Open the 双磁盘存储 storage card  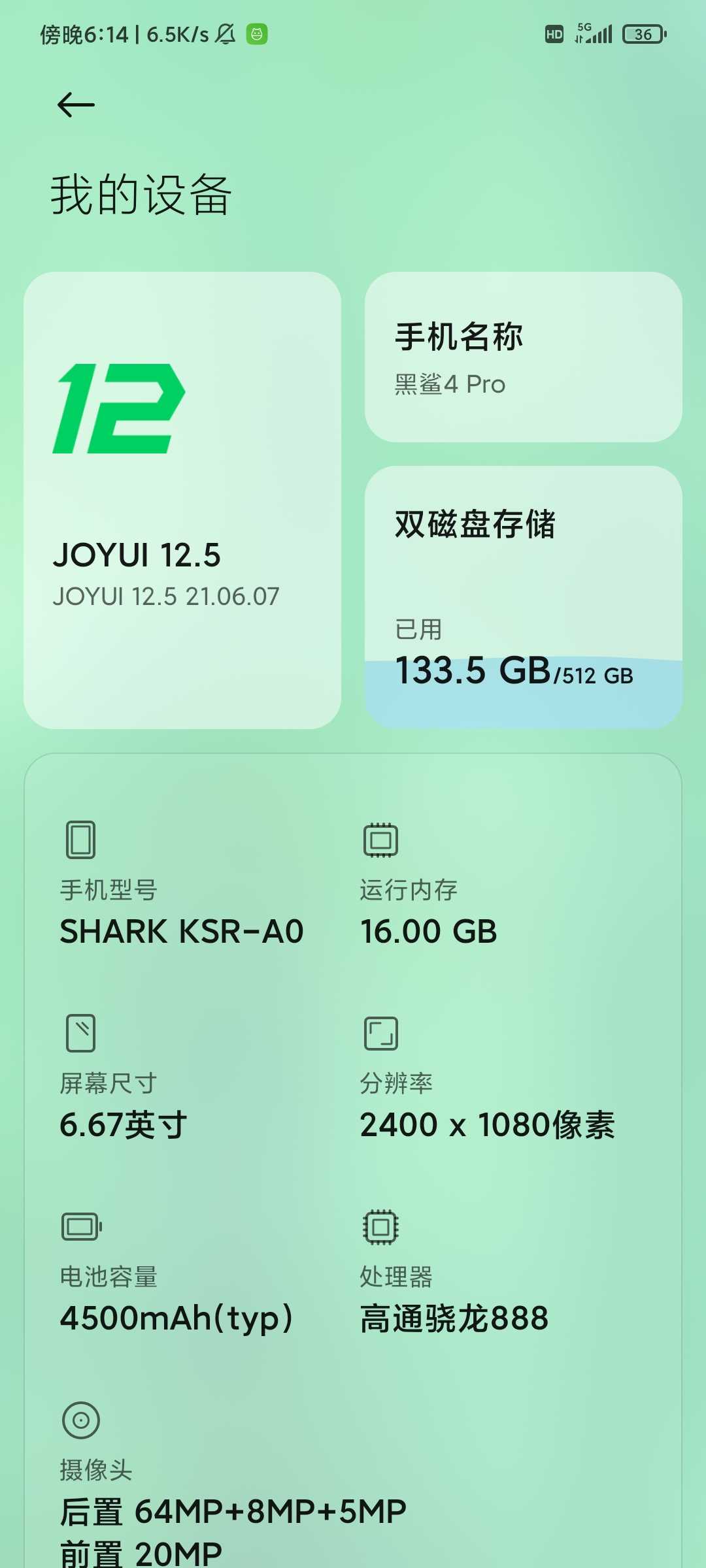point(524,597)
